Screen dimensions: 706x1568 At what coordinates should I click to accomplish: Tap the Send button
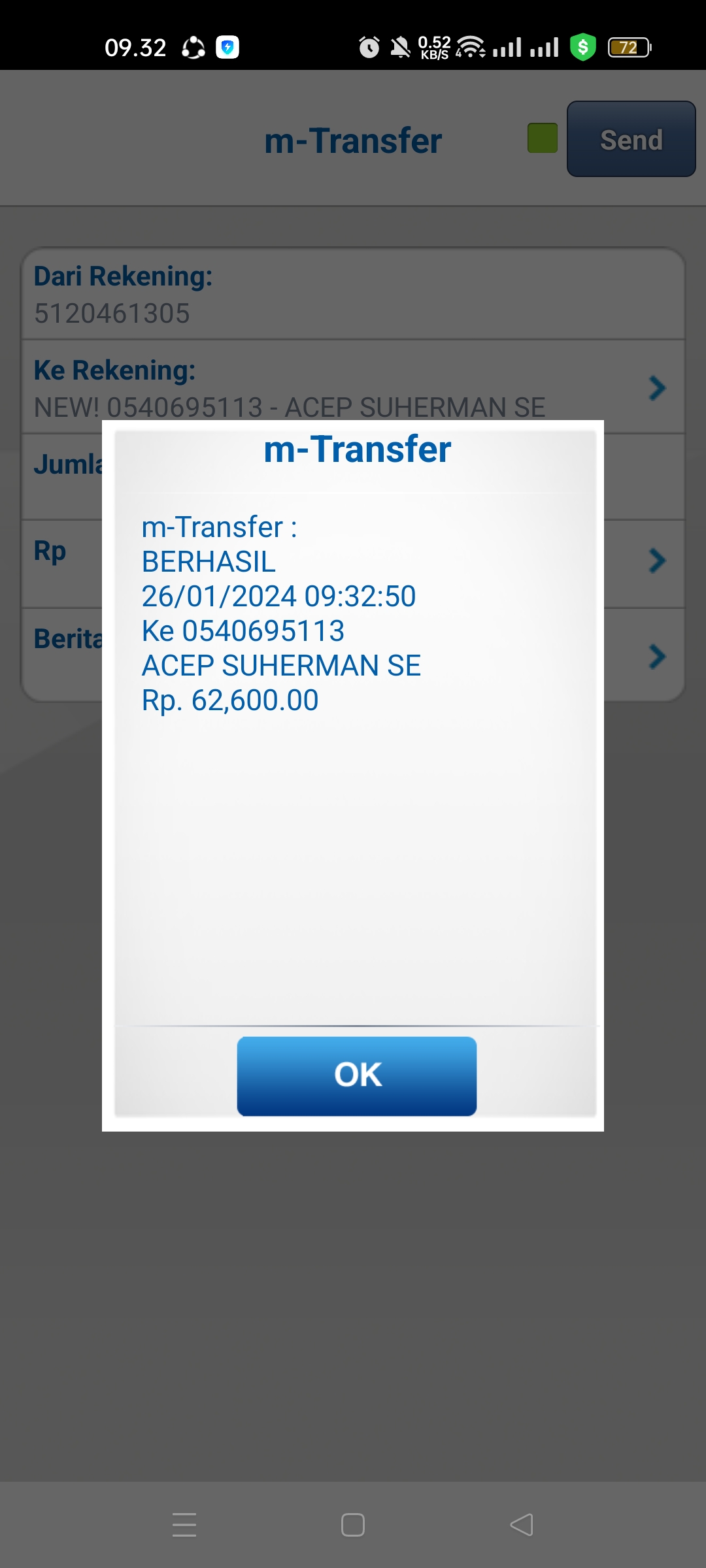pos(631,139)
